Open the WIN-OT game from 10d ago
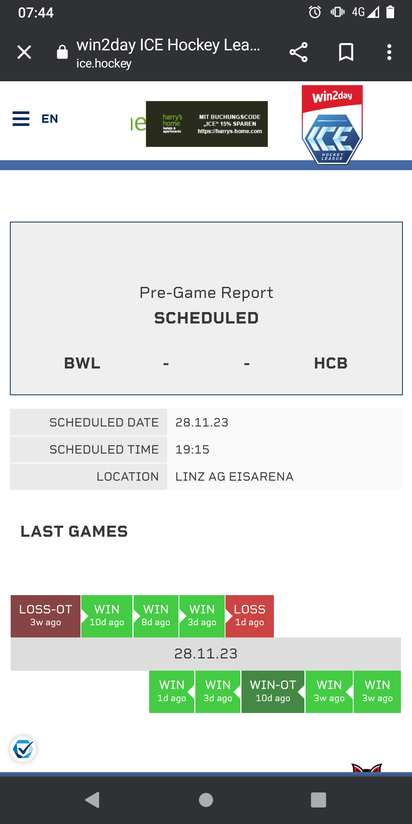The image size is (412, 824). point(273,692)
